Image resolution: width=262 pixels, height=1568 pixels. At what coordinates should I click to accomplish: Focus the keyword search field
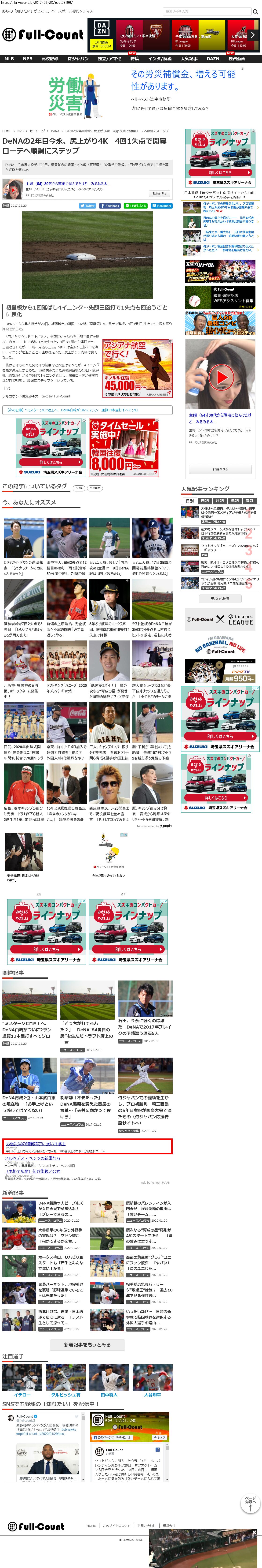tap(207, 11)
